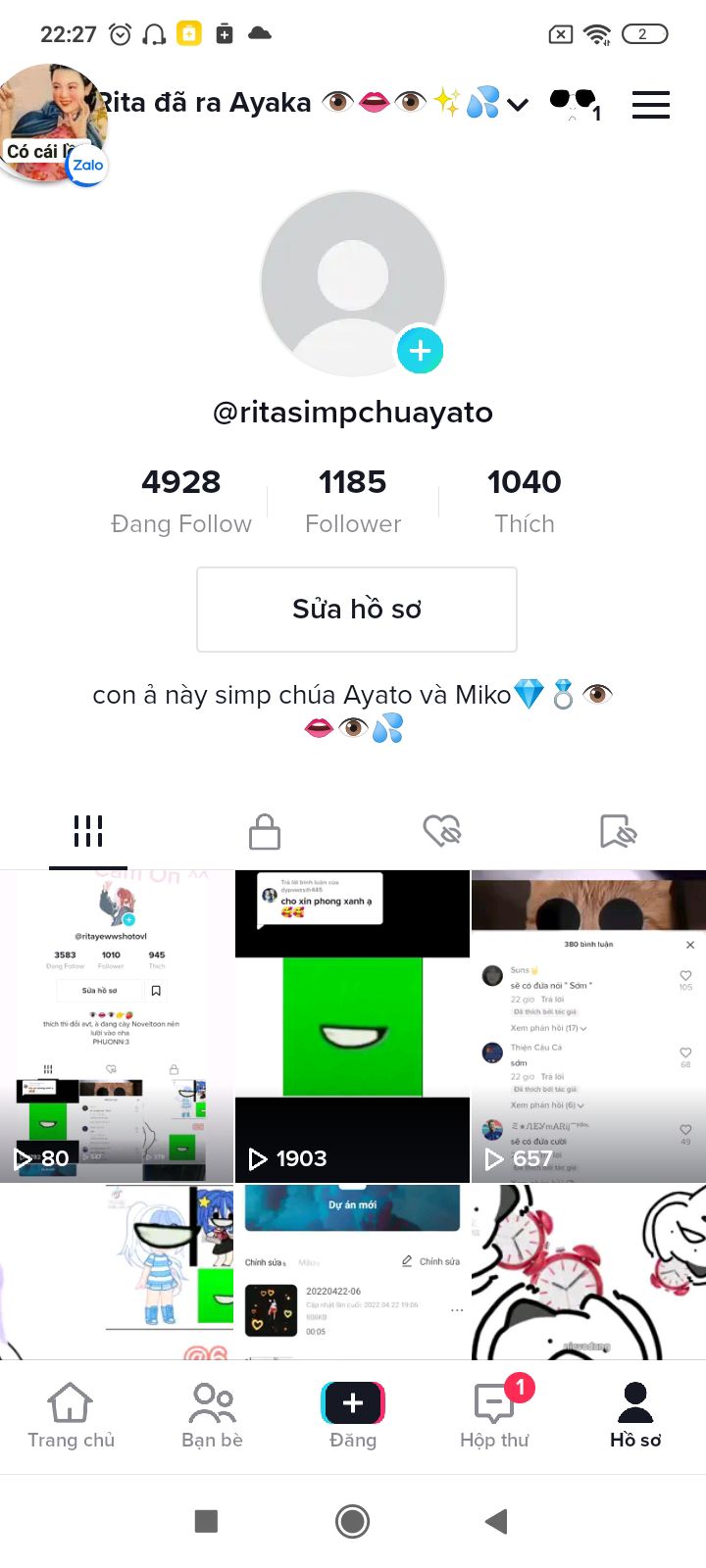Add a profile photo with plus badge
The image size is (706, 1568).
(x=421, y=351)
